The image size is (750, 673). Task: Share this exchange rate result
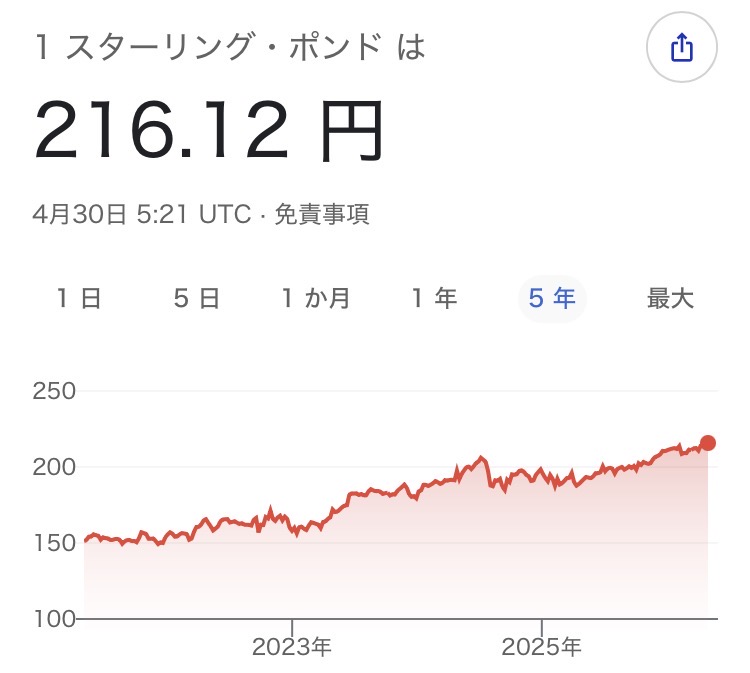681,47
